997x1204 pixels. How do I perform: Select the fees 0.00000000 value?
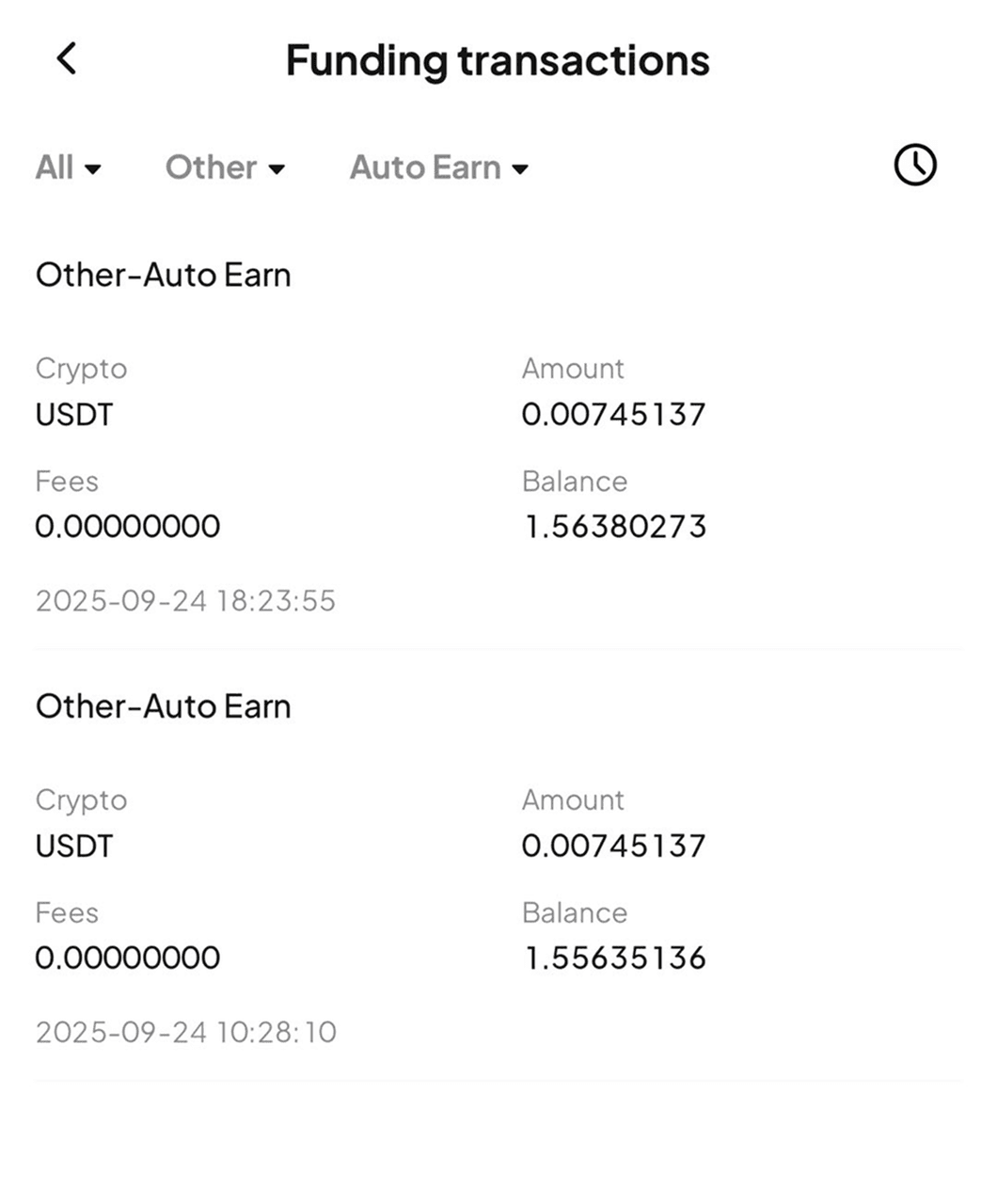(x=128, y=527)
